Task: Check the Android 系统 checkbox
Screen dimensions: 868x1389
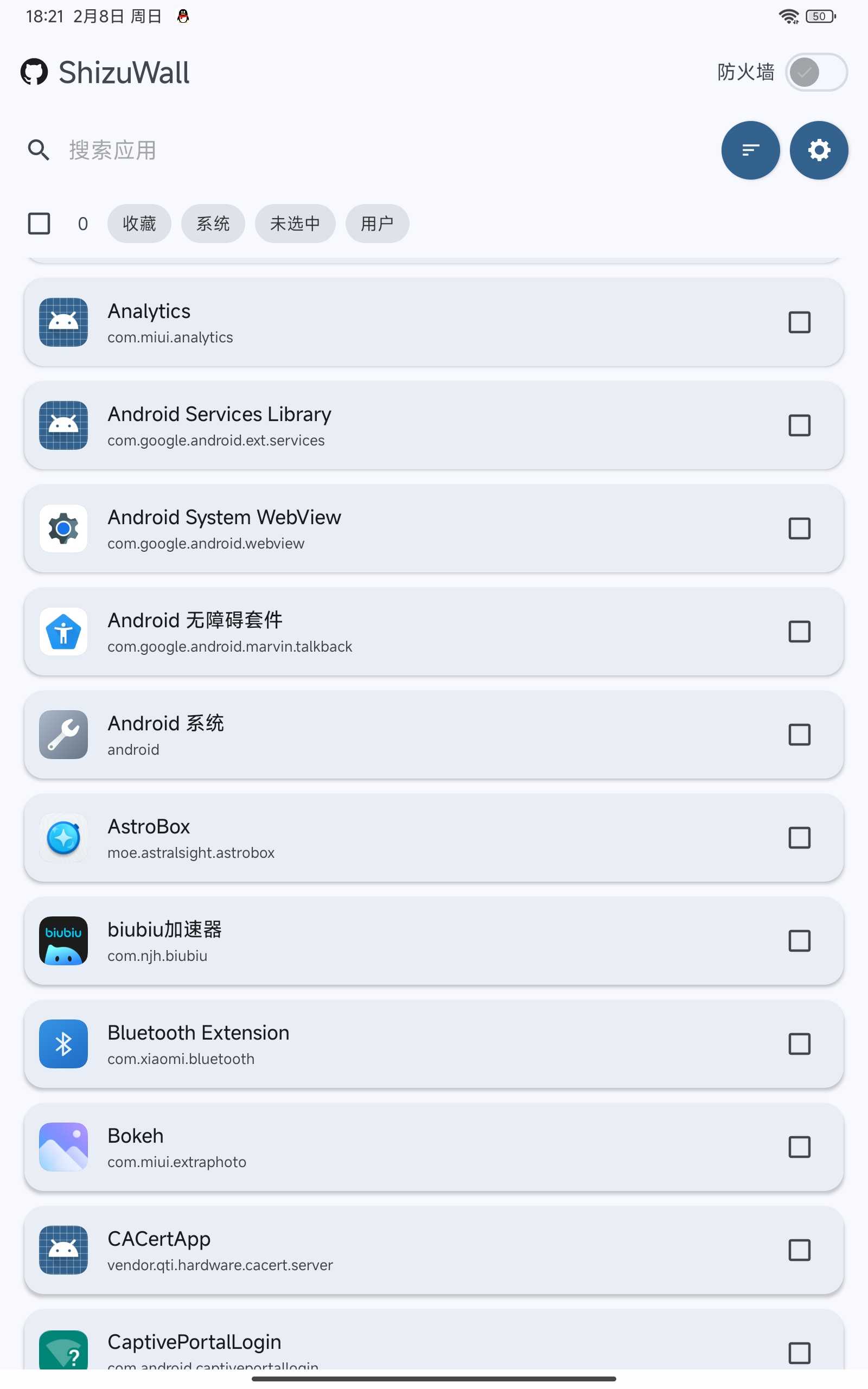Action: (799, 735)
